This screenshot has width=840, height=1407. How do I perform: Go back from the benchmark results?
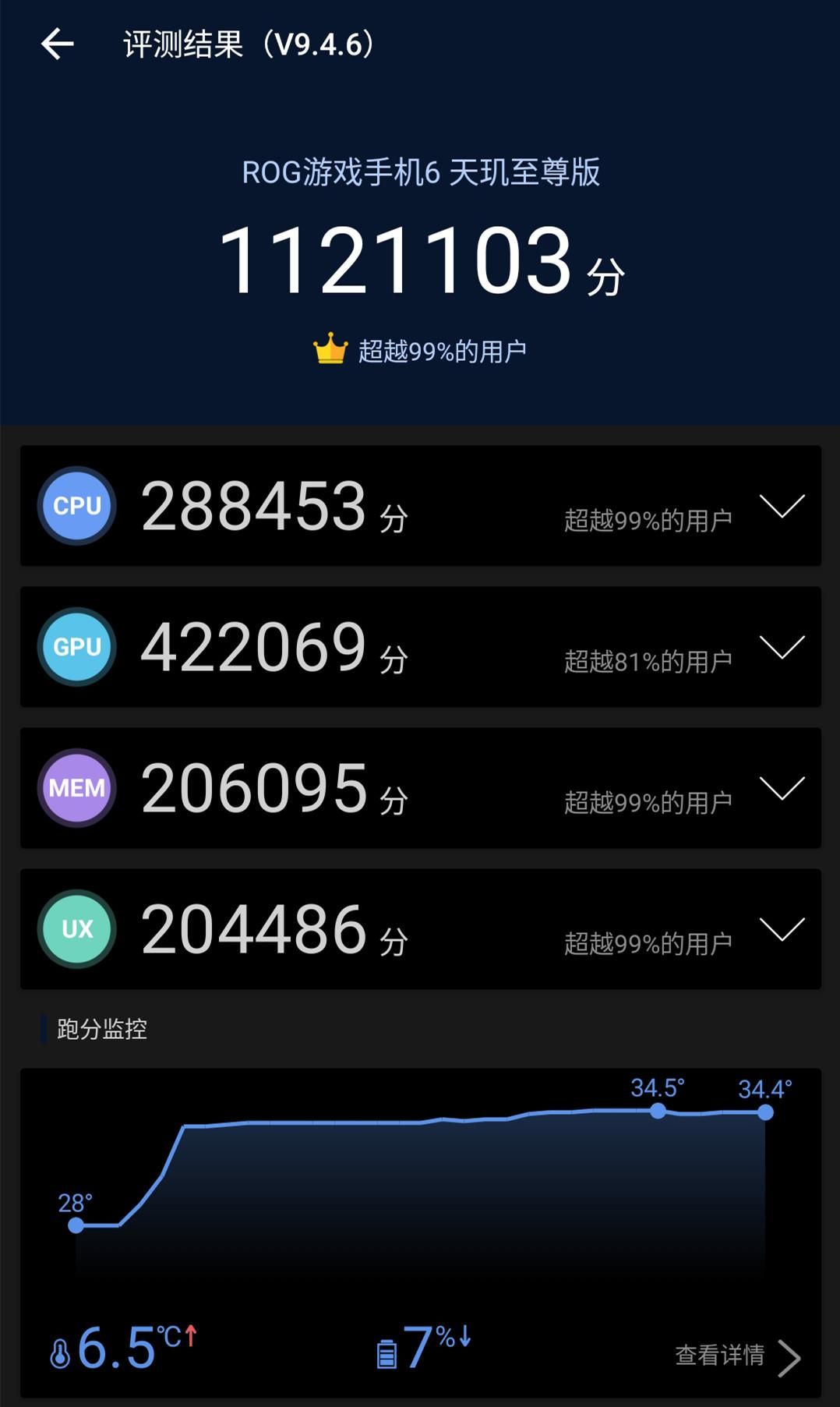pyautogui.click(x=58, y=44)
